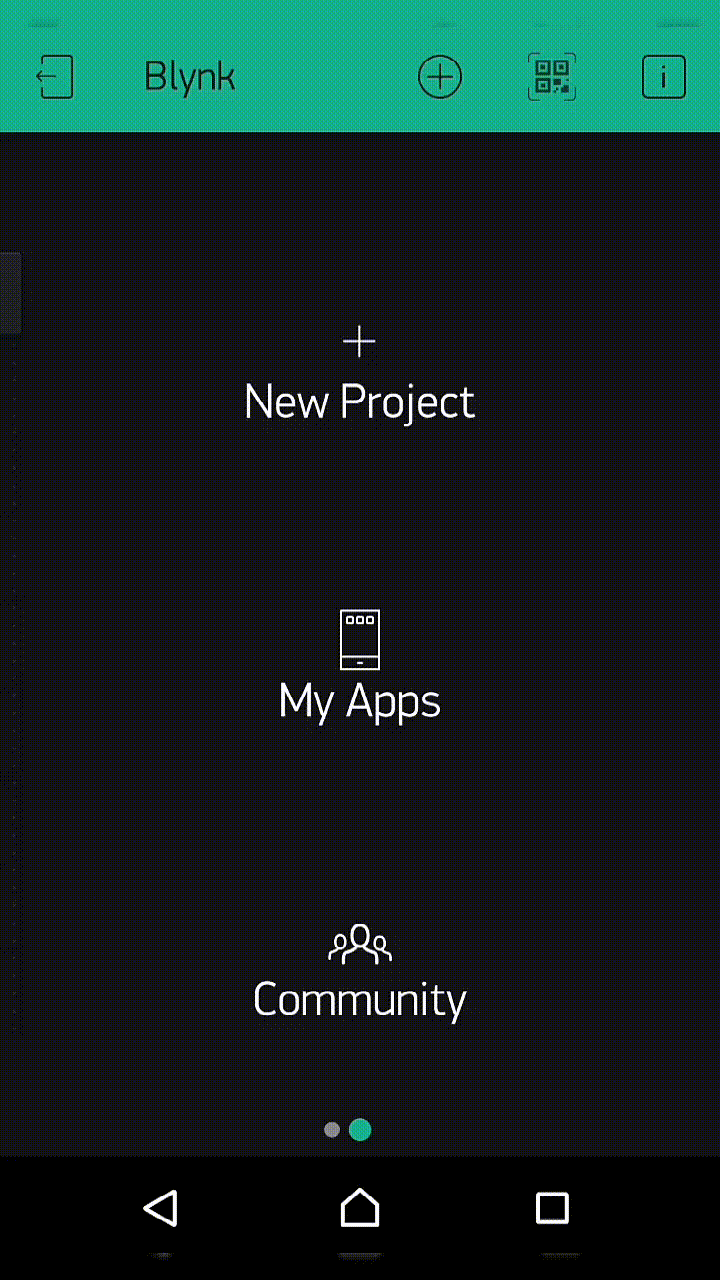Create a New Project
This screenshot has width=720, height=1280.
tap(360, 377)
